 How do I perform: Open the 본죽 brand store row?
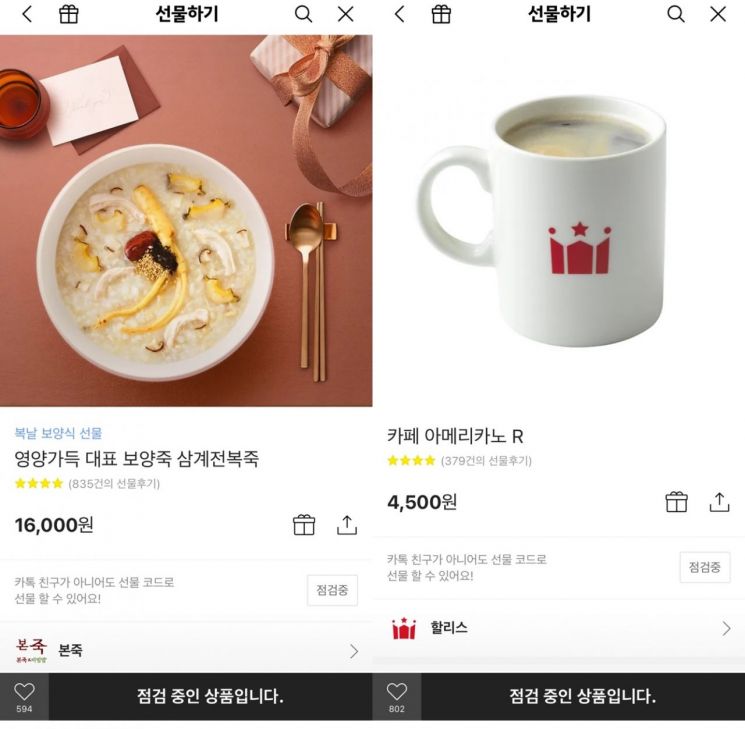coord(186,650)
